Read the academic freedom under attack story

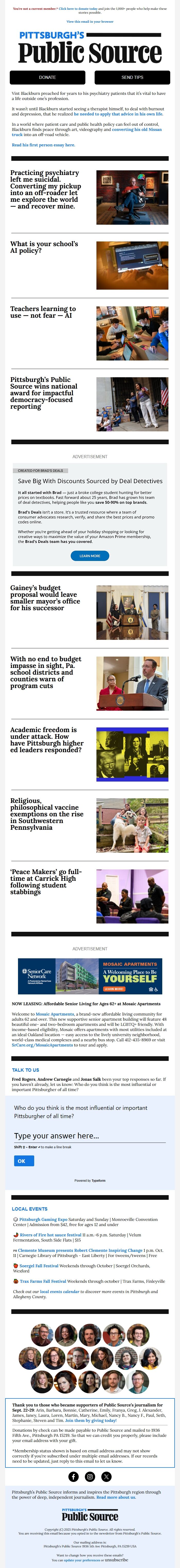pos(46,740)
